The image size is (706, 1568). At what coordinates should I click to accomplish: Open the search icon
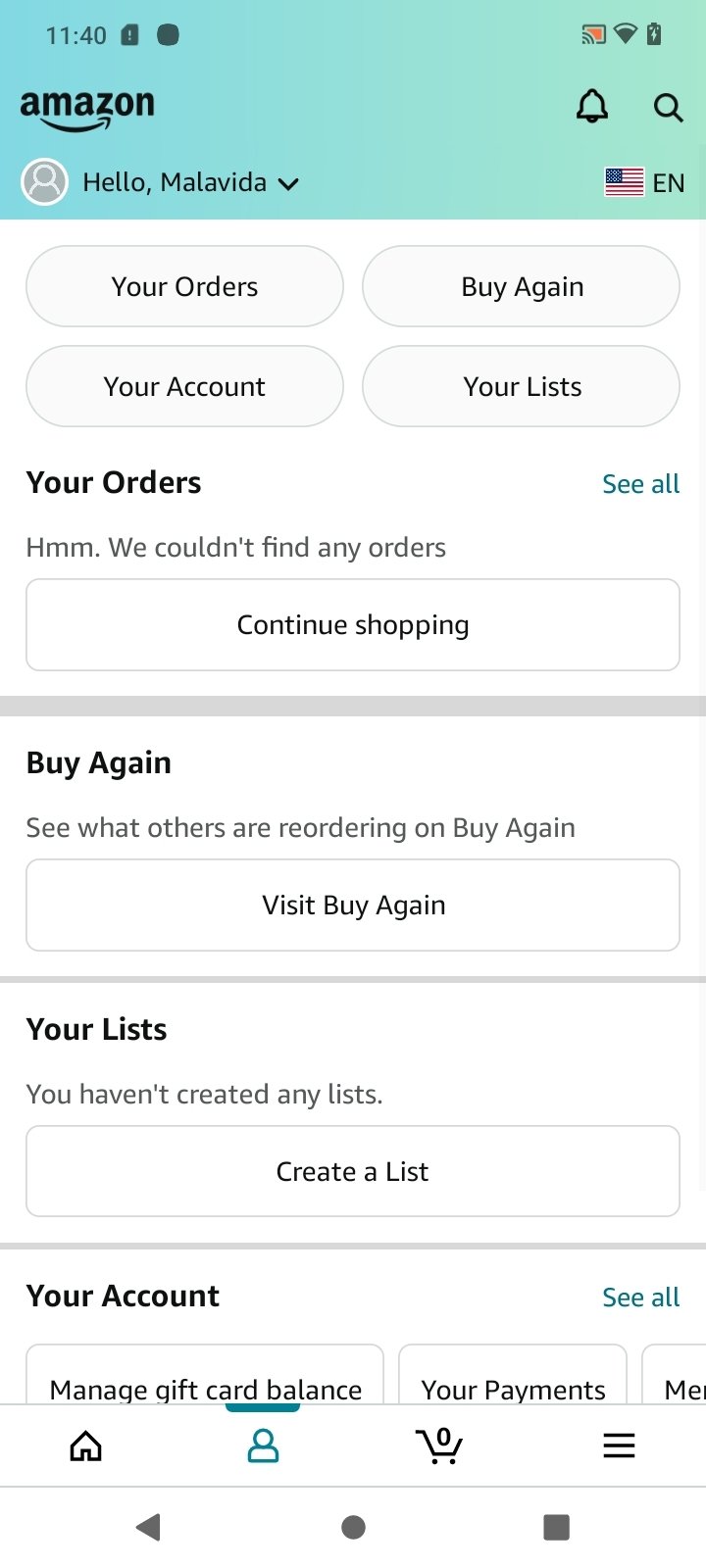pos(668,108)
